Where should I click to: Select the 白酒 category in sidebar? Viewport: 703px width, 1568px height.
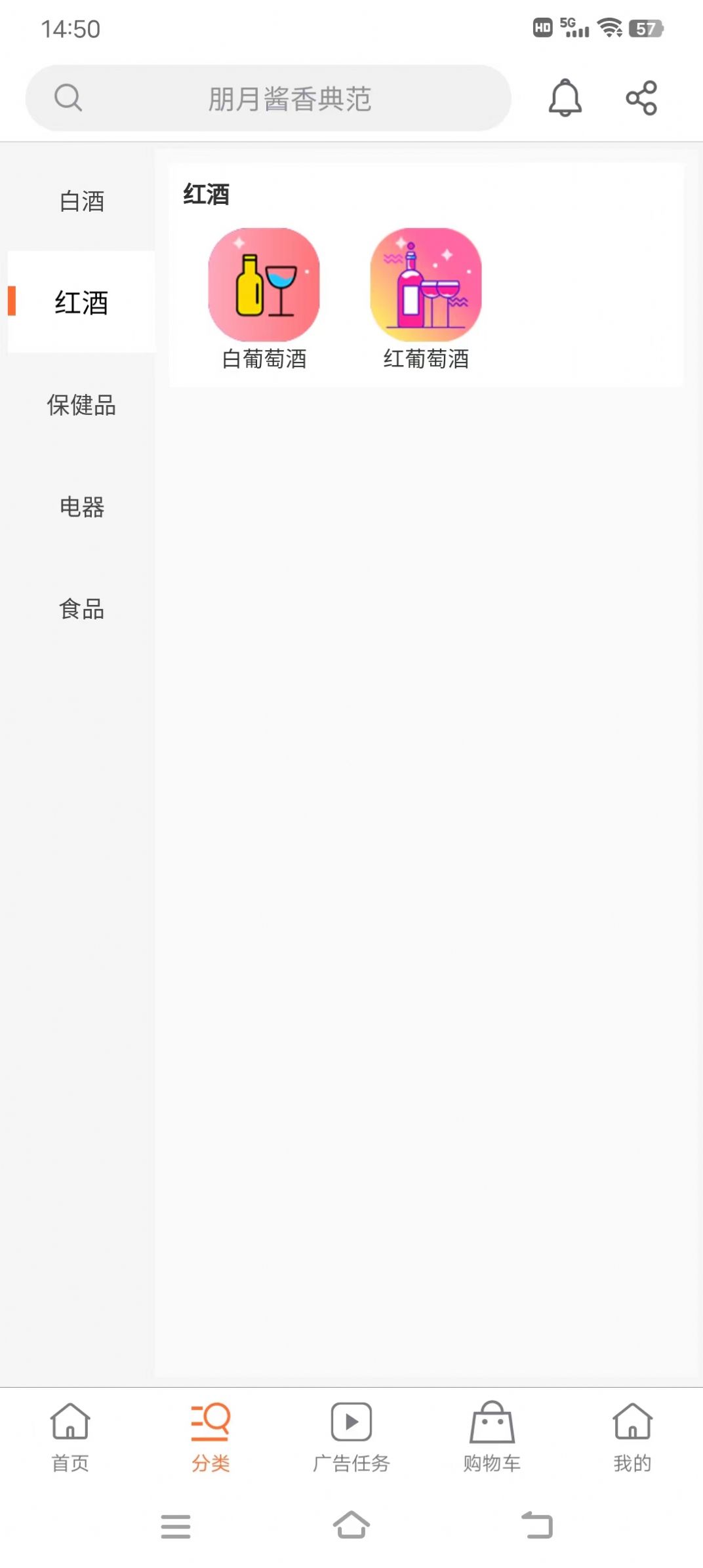pyautogui.click(x=81, y=203)
